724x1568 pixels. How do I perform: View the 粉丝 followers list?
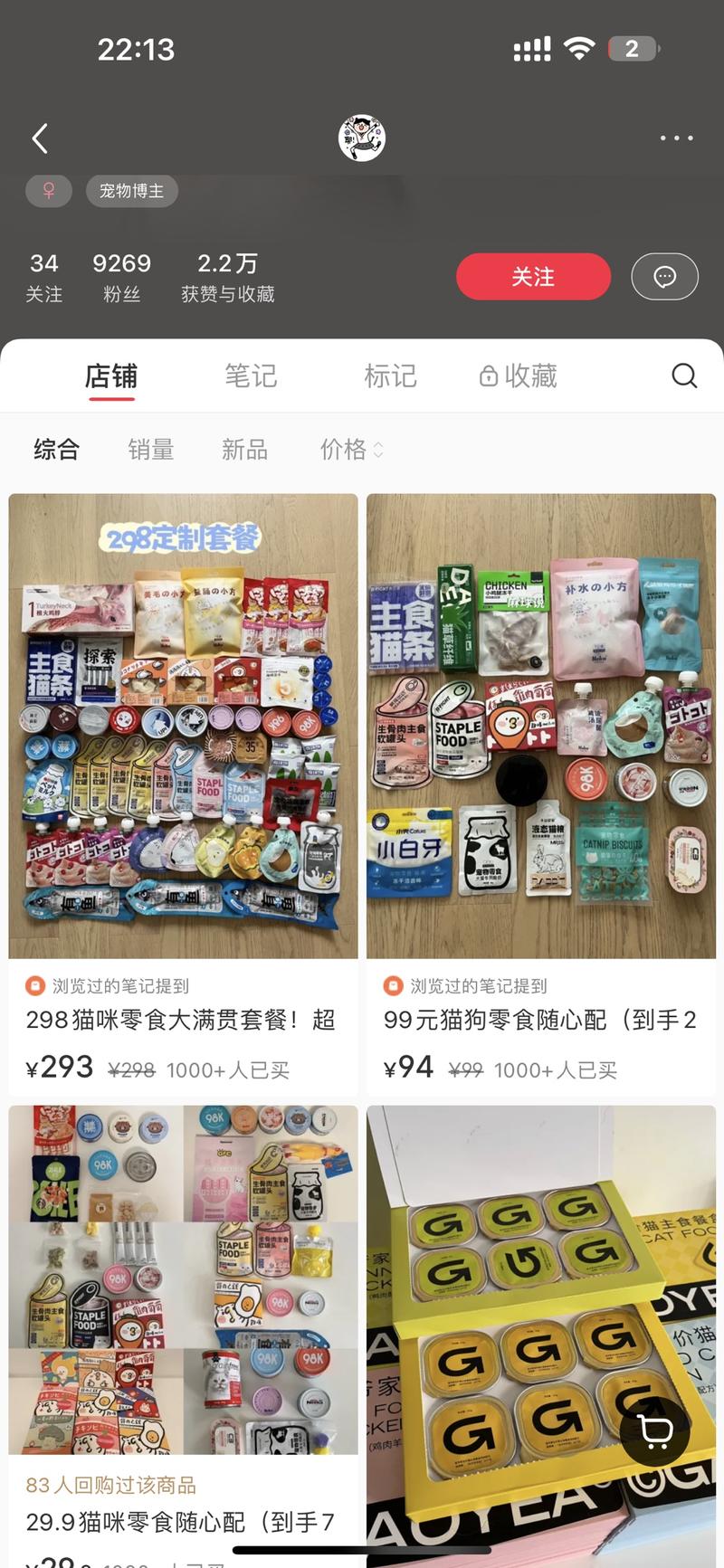[121, 277]
